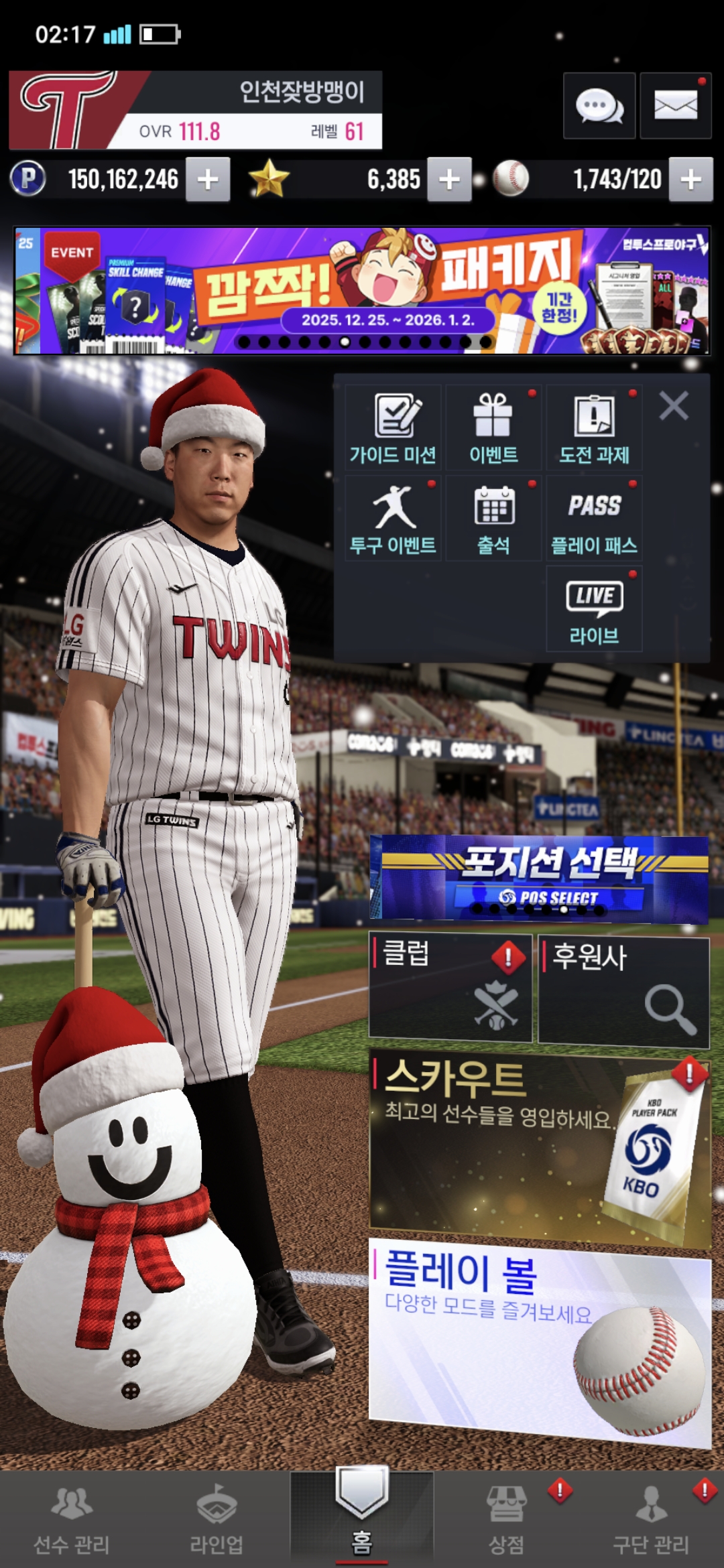The height and width of the screenshot is (1568, 724).
Task: Open the 이벤트 gift menu
Action: click(x=493, y=428)
